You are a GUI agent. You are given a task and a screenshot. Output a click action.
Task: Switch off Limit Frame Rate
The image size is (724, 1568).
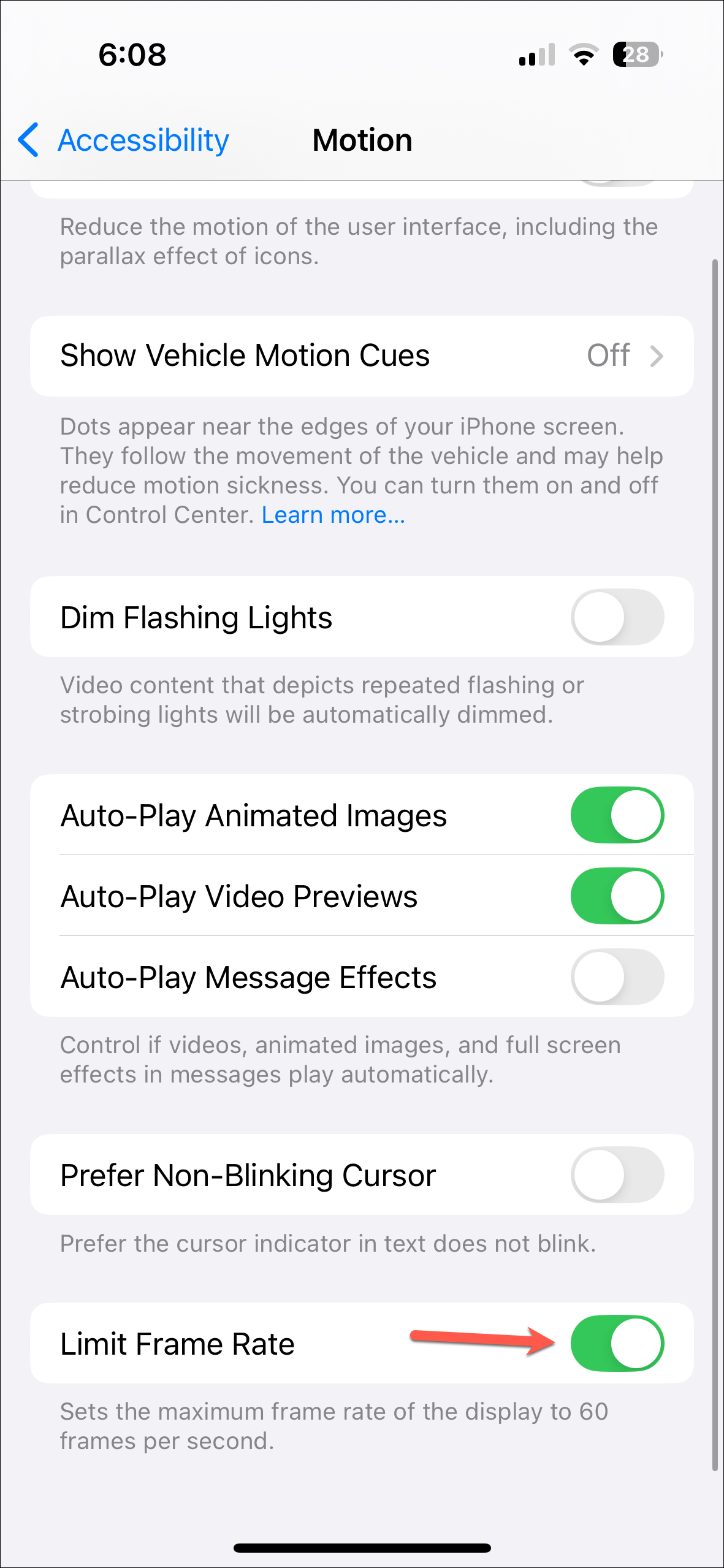click(617, 1344)
